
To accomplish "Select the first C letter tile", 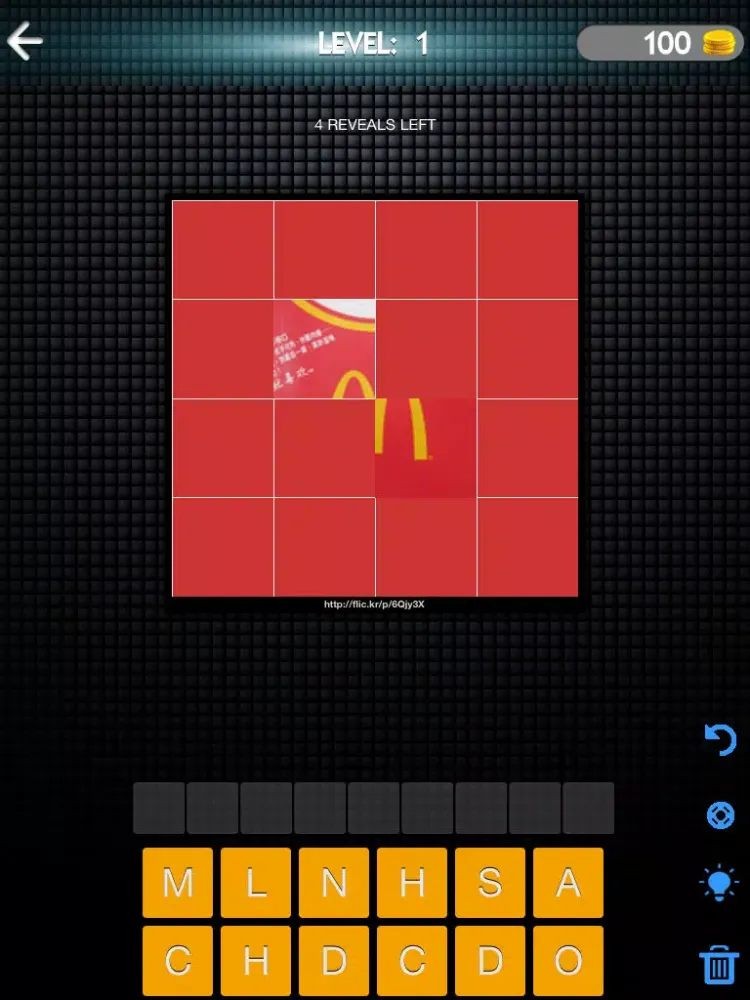I will point(177,960).
